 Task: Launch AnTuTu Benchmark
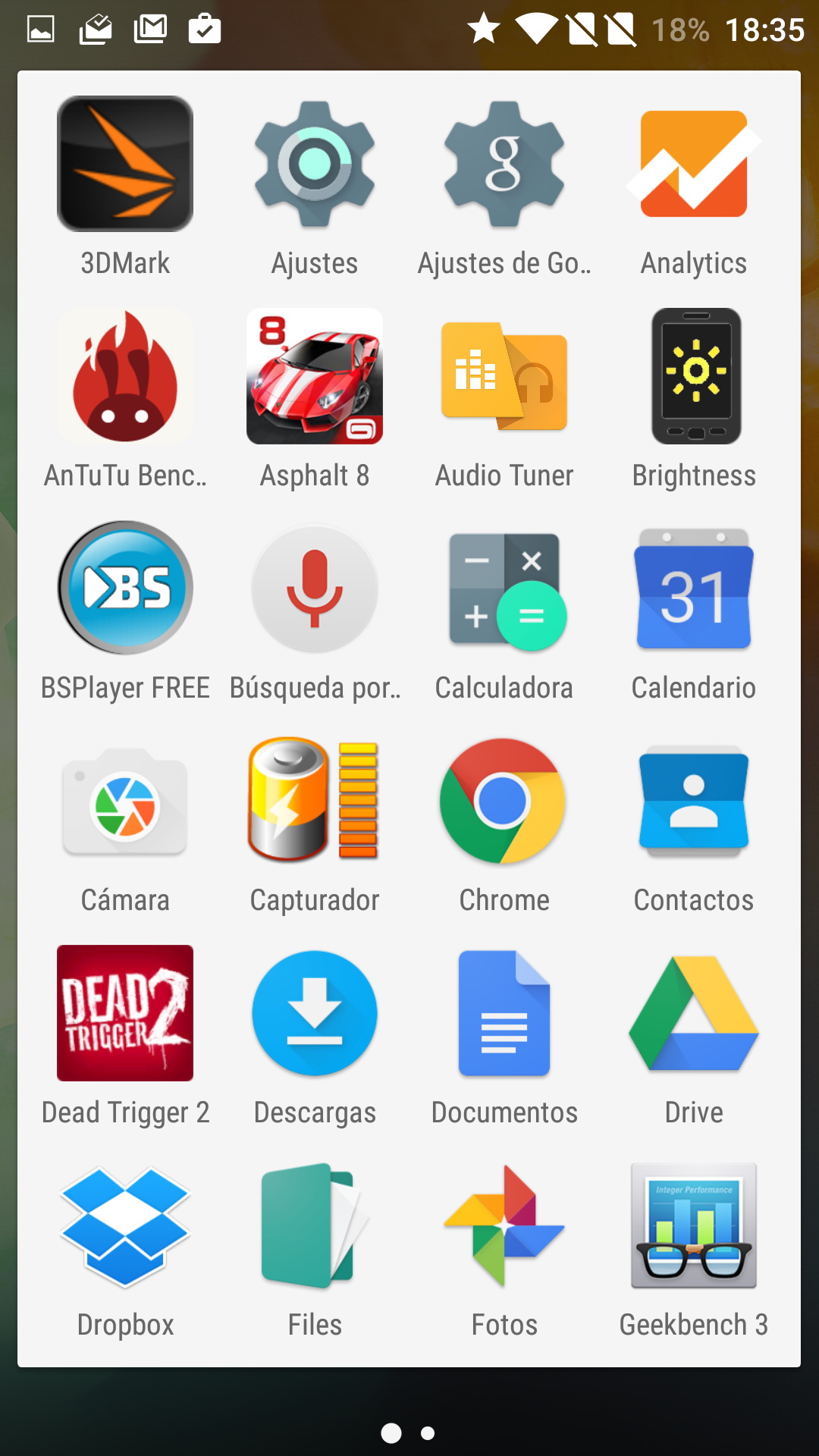point(125,376)
